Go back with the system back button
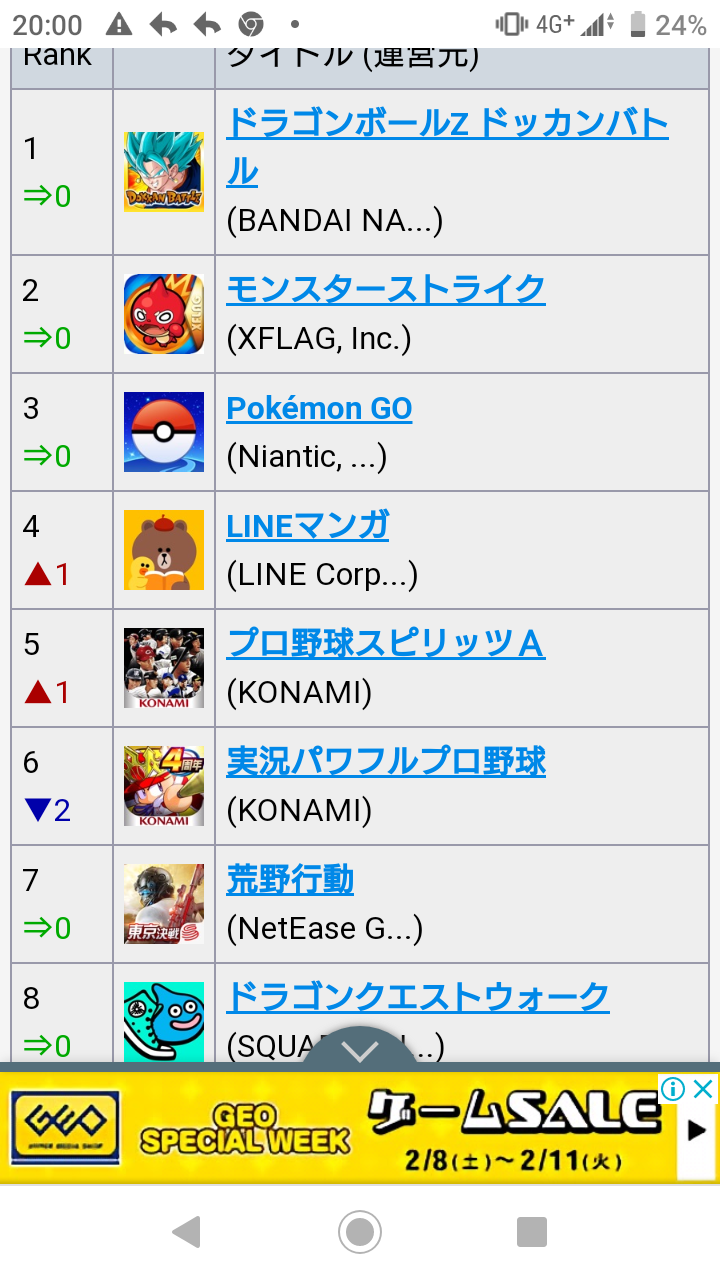This screenshot has width=720, height=1280. coord(187,1231)
